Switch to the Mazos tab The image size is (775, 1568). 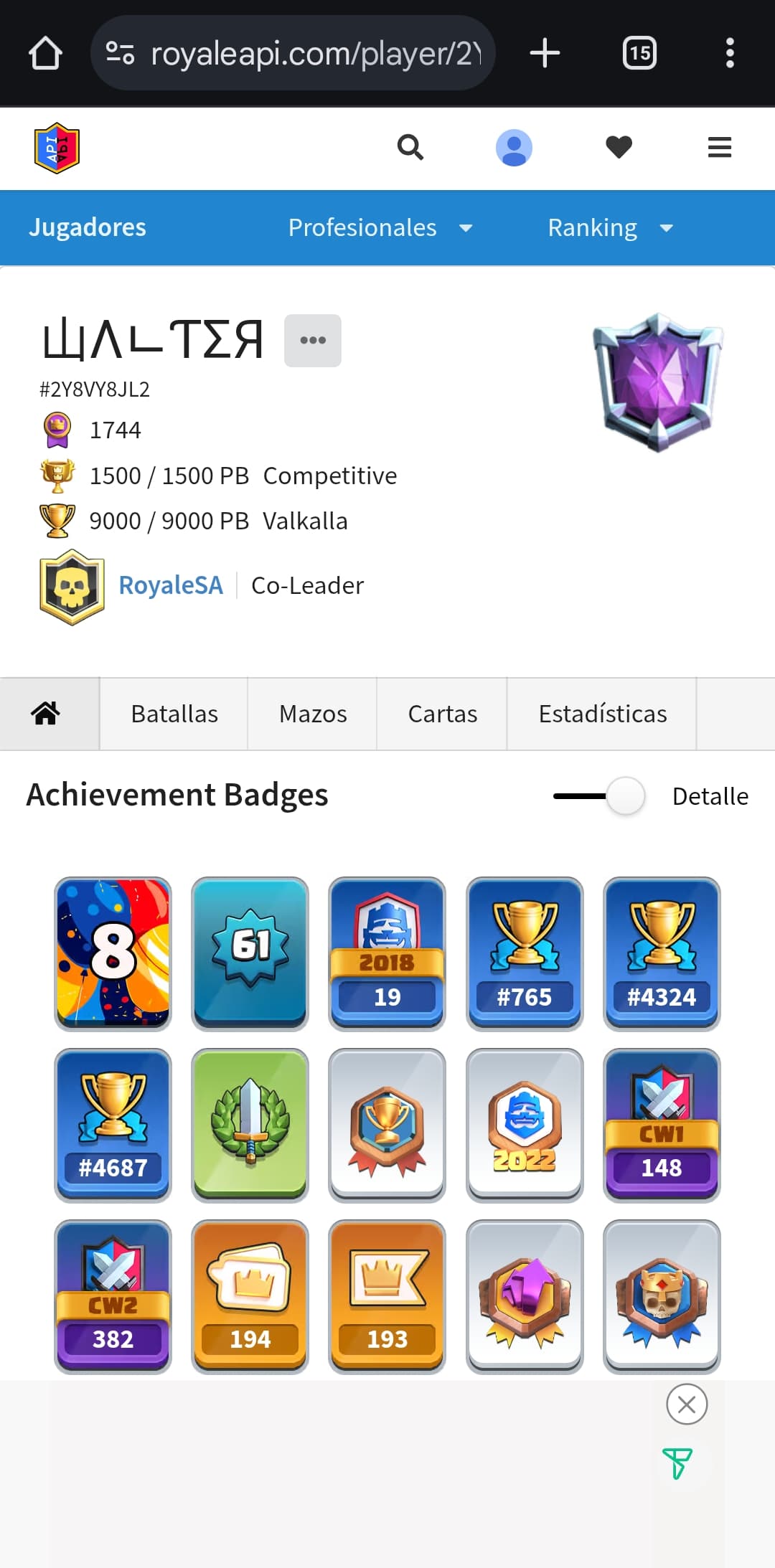[x=313, y=714]
